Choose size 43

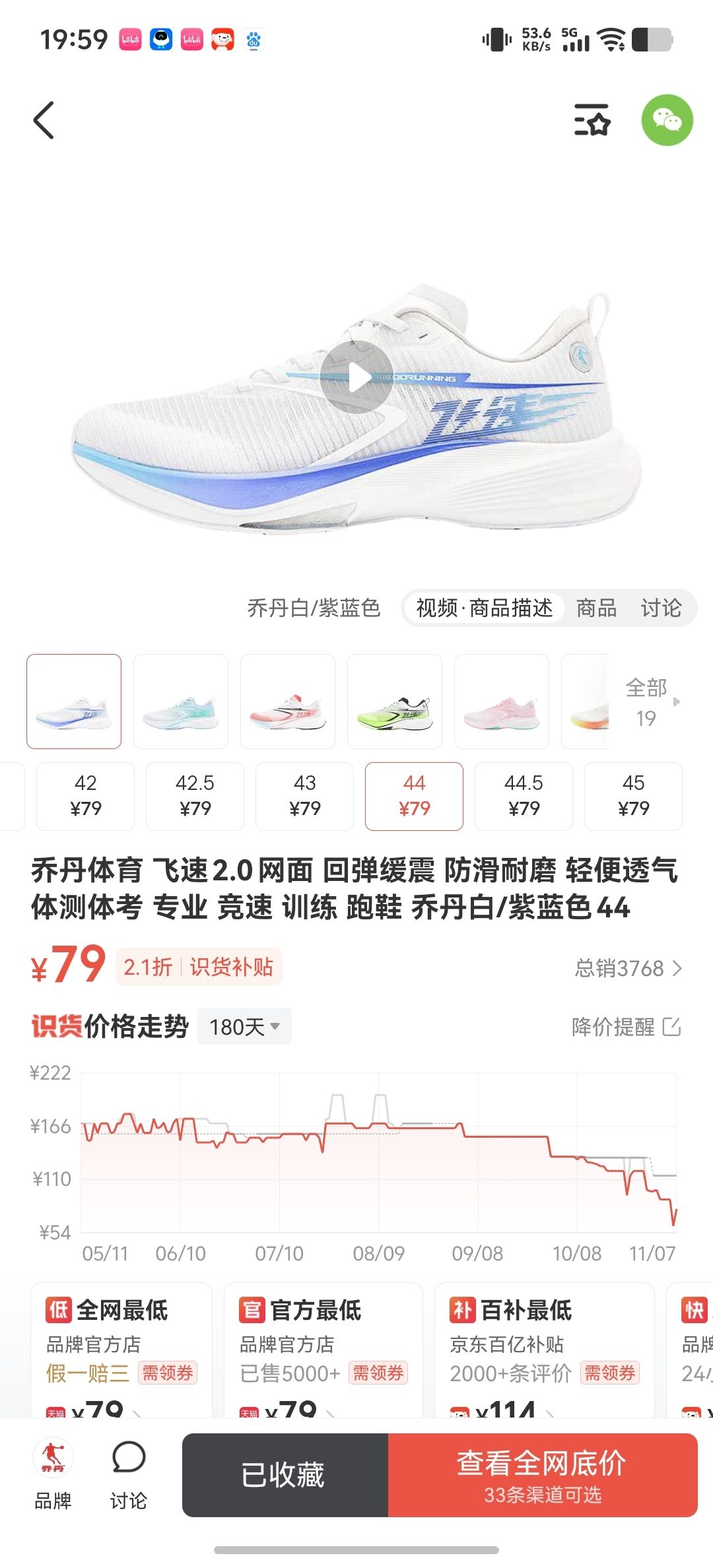tap(304, 796)
